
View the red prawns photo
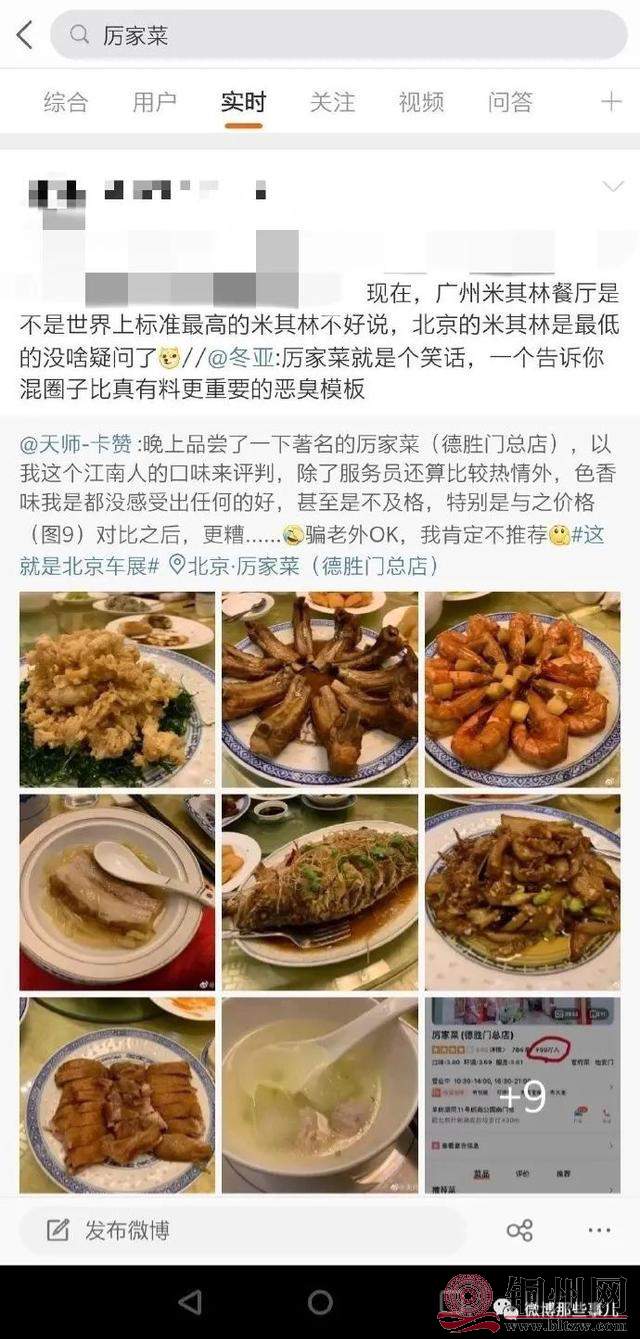(x=522, y=689)
